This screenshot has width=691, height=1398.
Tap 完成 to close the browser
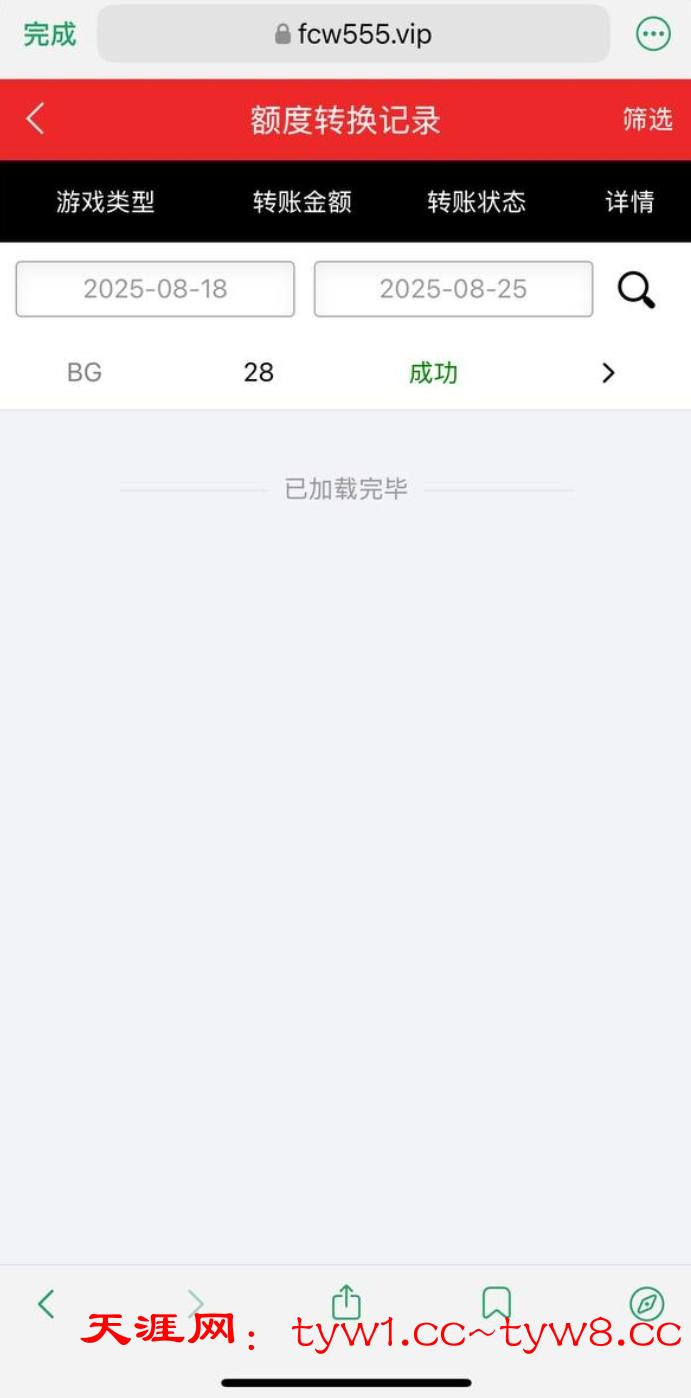click(x=49, y=34)
